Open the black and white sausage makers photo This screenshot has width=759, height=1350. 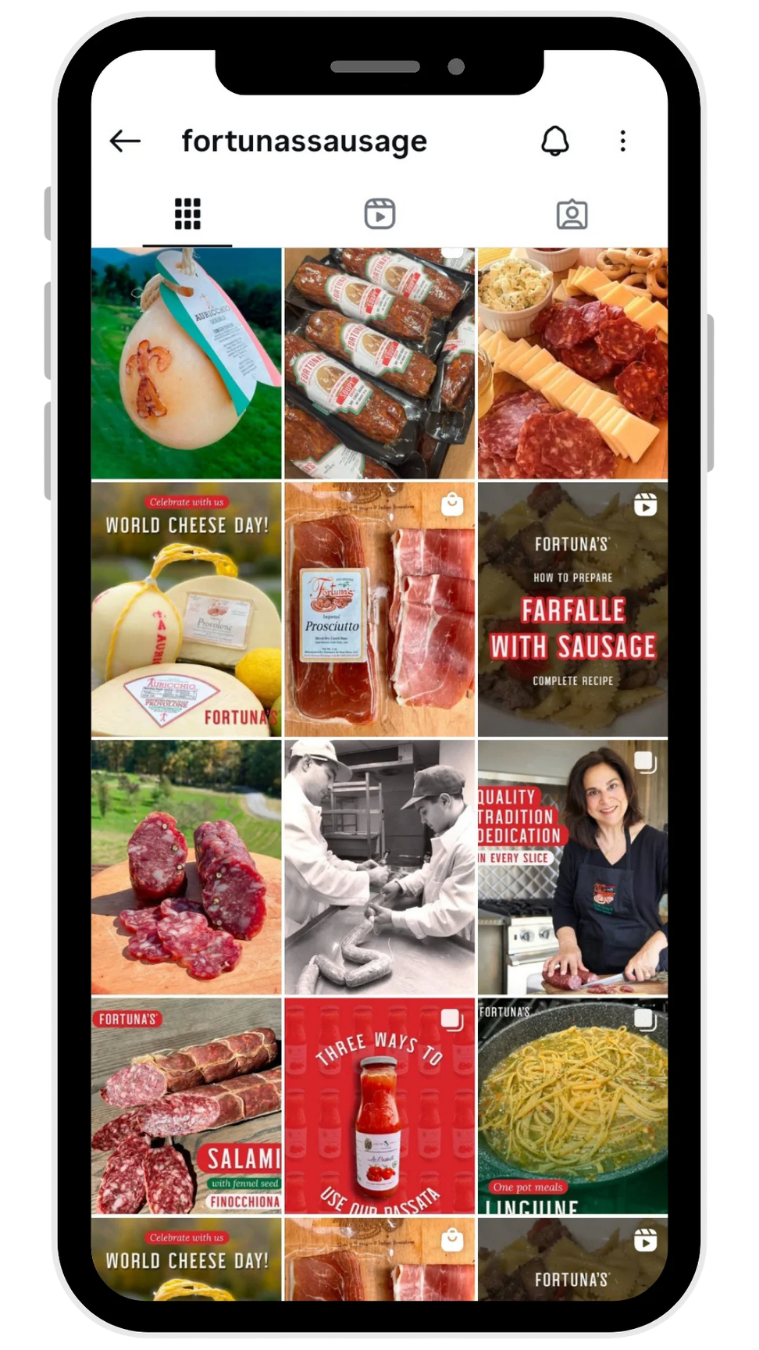(x=379, y=867)
